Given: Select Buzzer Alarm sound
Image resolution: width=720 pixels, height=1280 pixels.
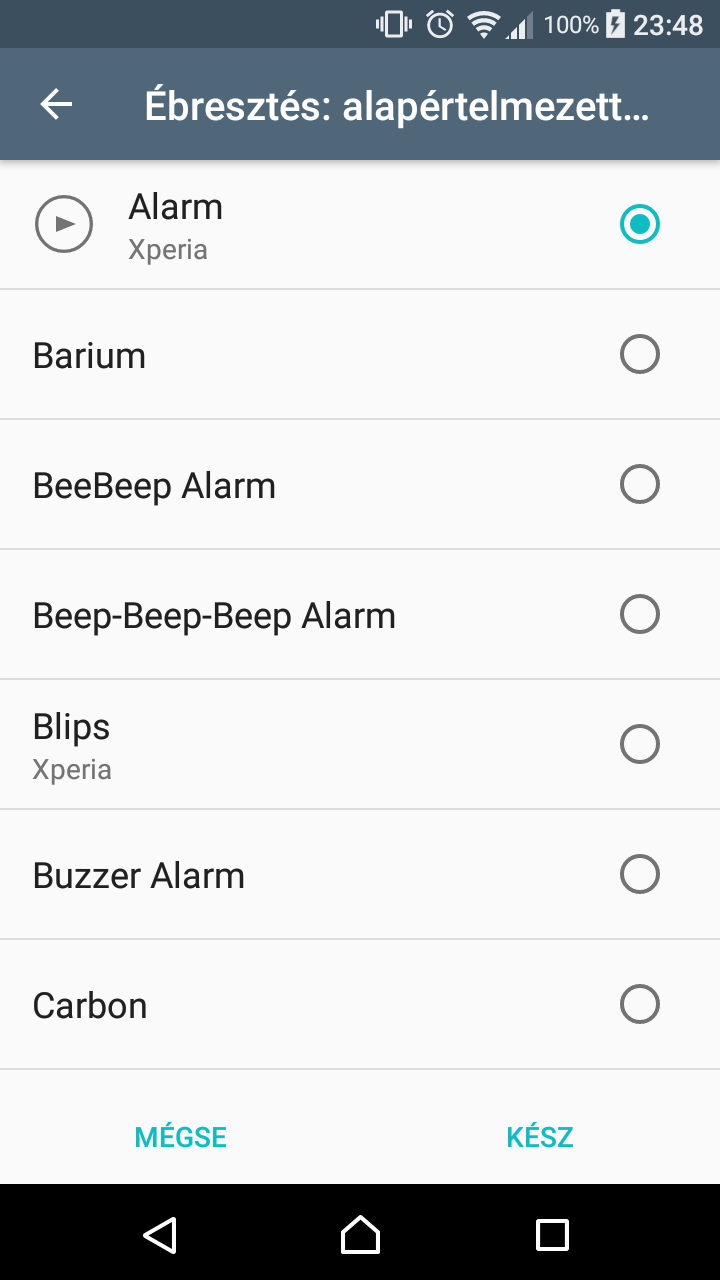Looking at the screenshot, I should tap(360, 875).
